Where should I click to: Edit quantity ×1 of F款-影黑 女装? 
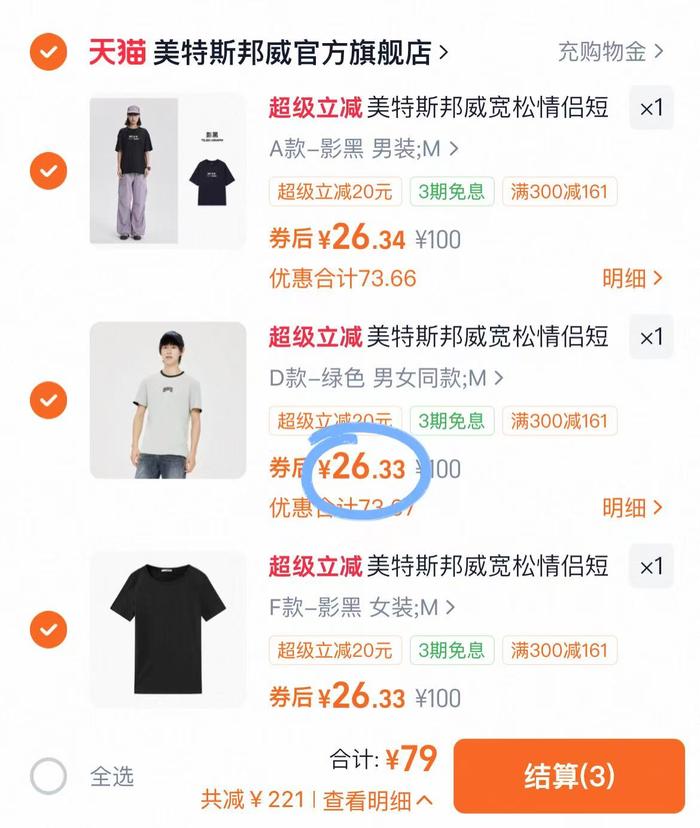click(x=651, y=567)
